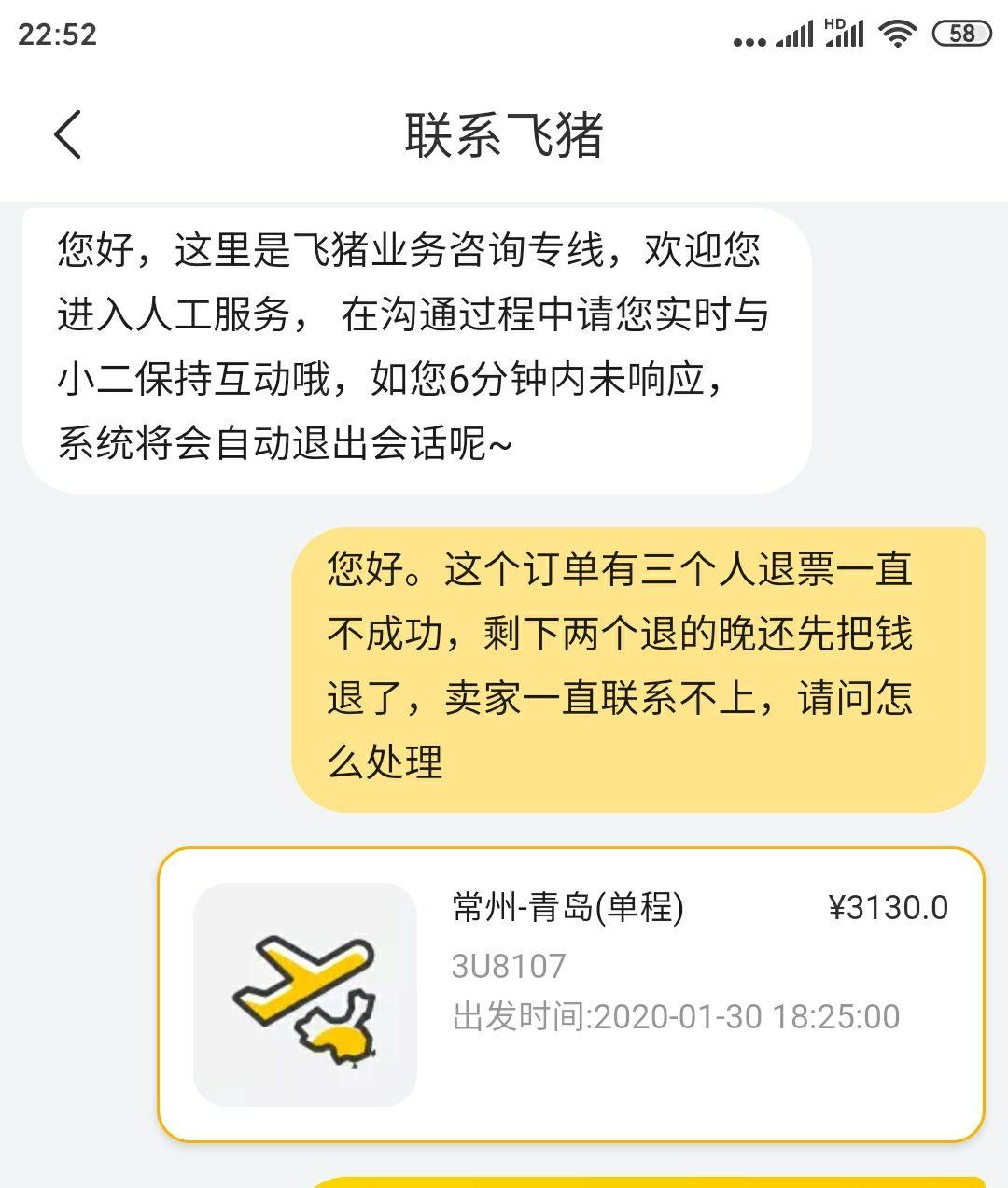Tap the back arrow to leave the chat

tap(67, 134)
